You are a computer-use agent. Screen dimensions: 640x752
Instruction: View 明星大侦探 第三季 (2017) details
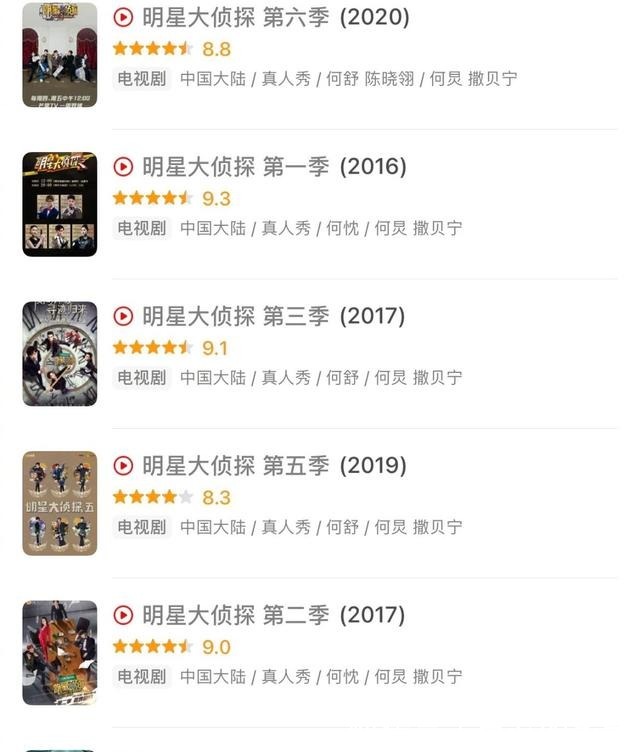coord(274,317)
